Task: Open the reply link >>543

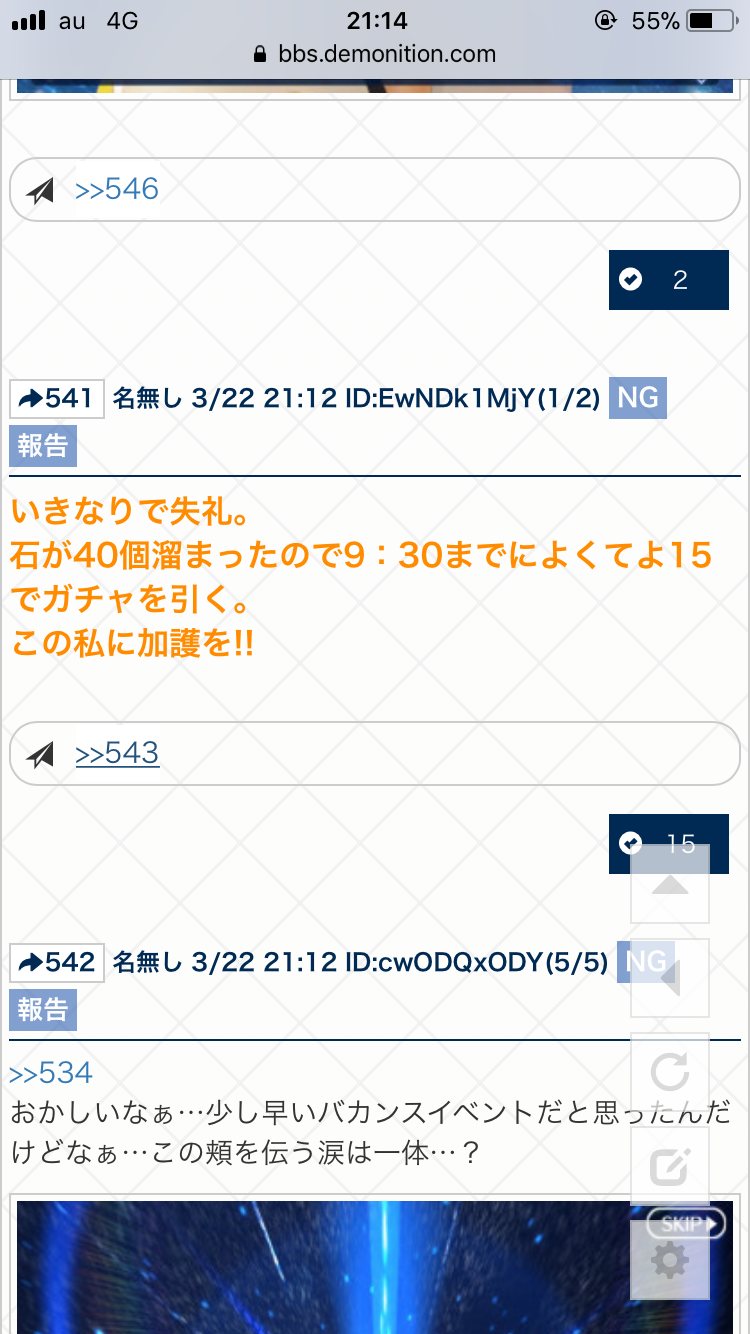Action: click(x=117, y=753)
